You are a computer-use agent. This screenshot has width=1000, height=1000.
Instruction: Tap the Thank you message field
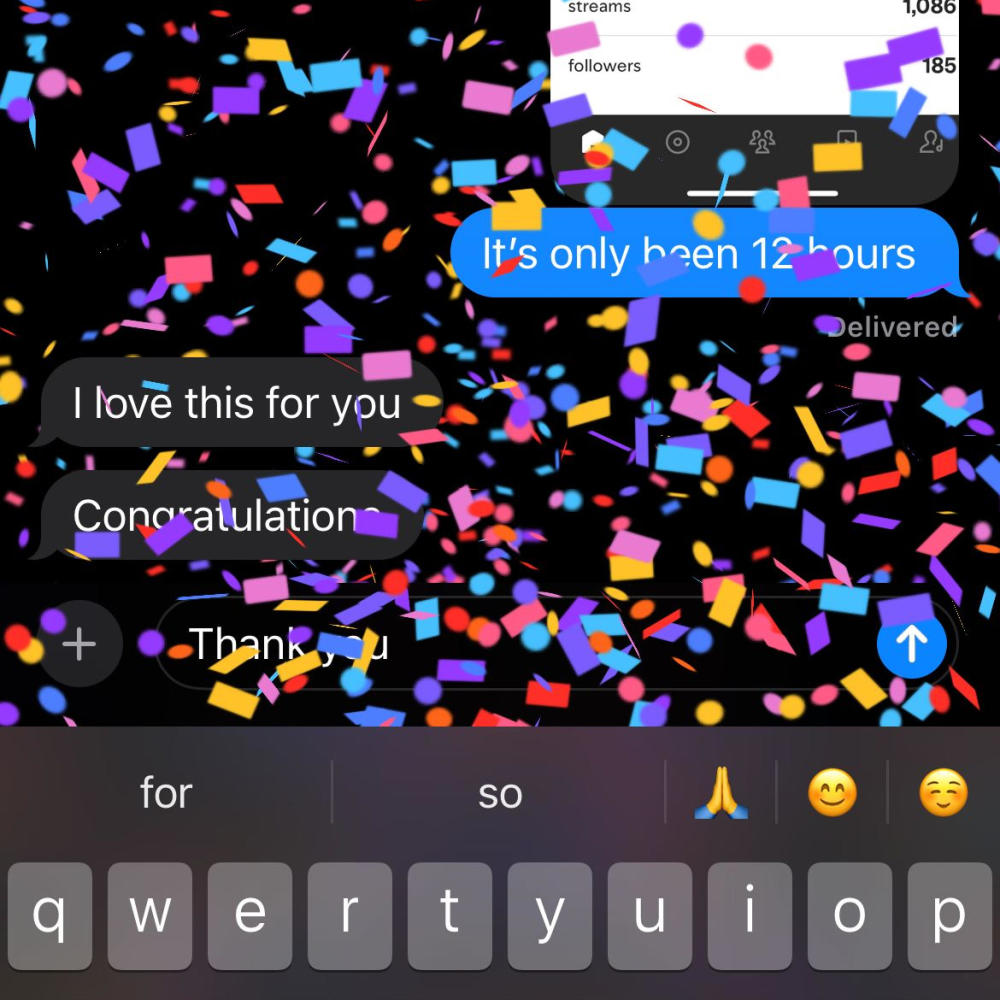pyautogui.click(x=500, y=644)
